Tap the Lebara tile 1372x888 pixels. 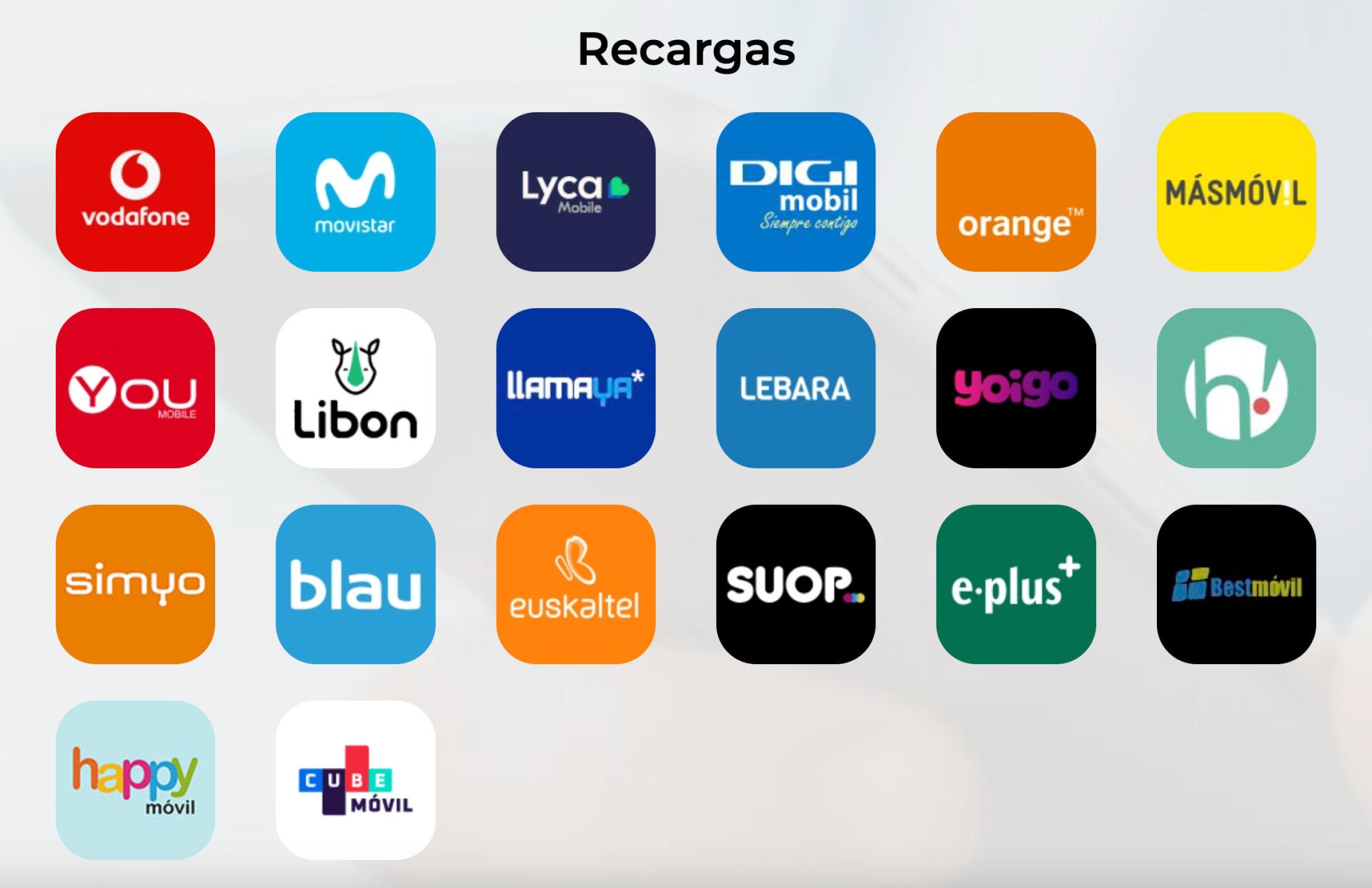click(795, 388)
